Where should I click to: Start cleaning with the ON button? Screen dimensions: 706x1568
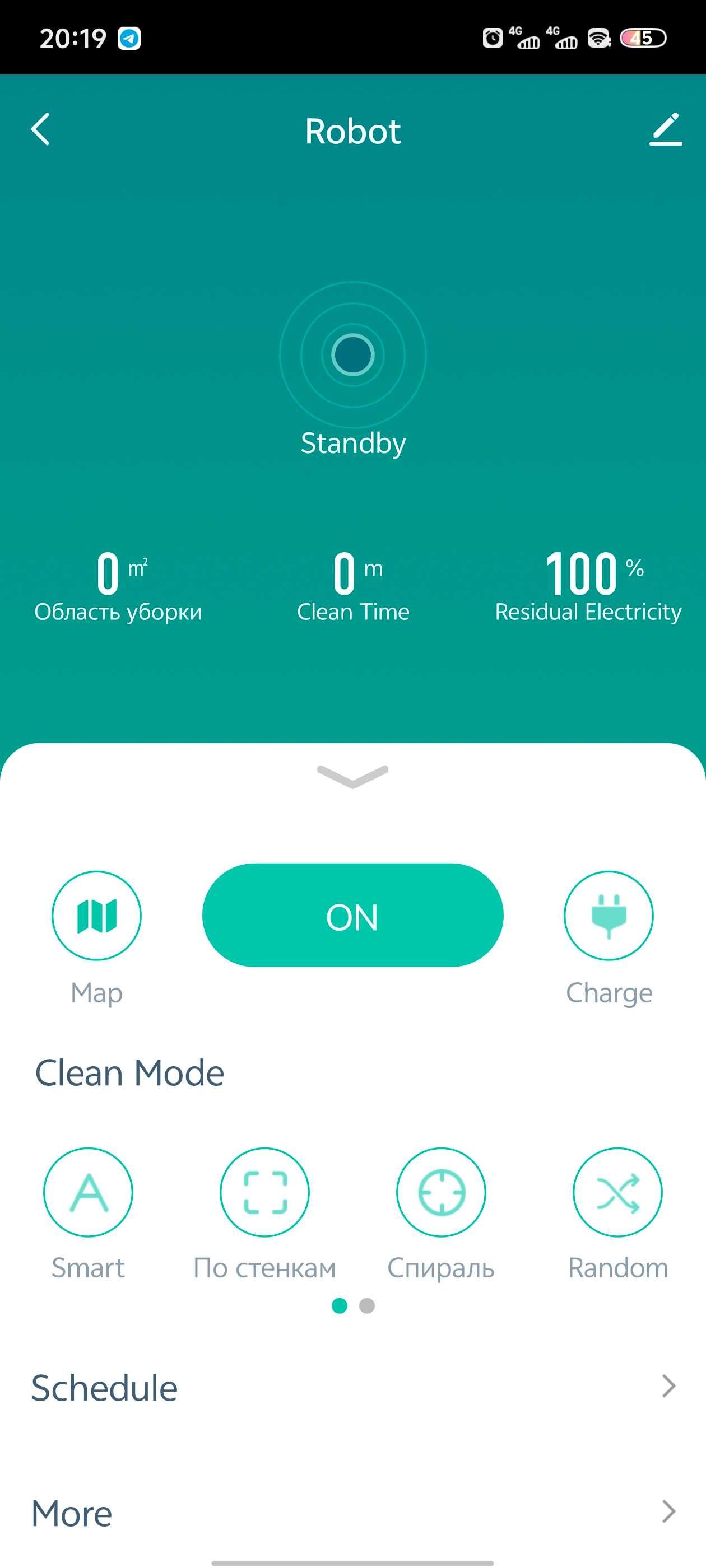pyautogui.click(x=352, y=915)
